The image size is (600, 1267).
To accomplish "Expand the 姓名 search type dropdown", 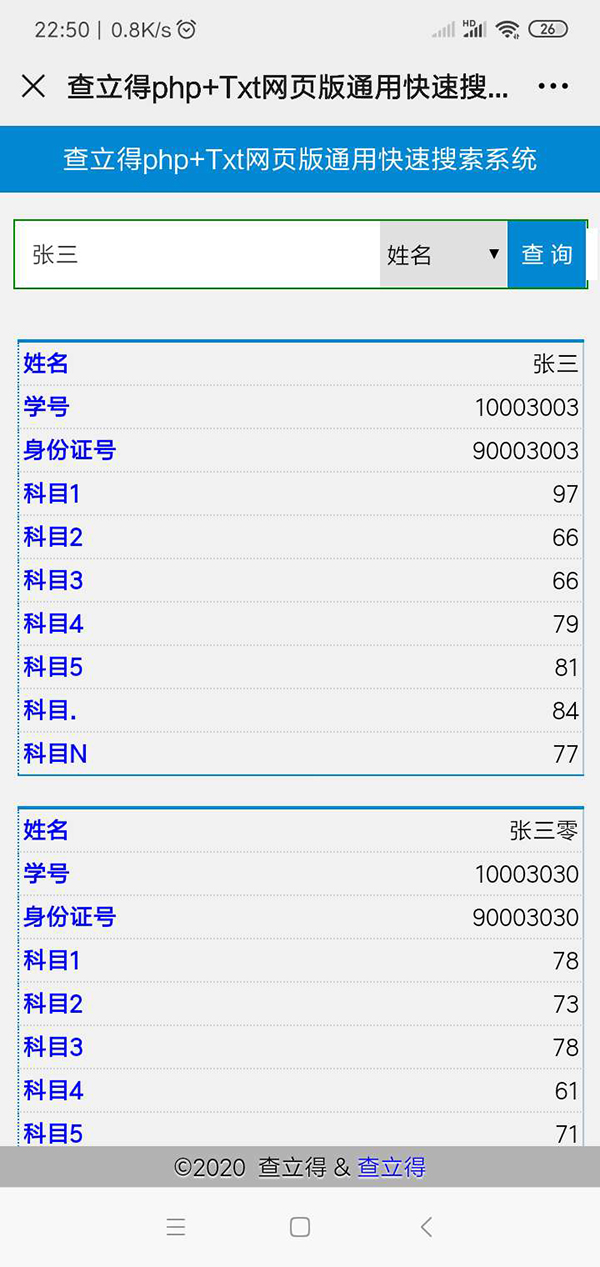I will click(x=443, y=255).
